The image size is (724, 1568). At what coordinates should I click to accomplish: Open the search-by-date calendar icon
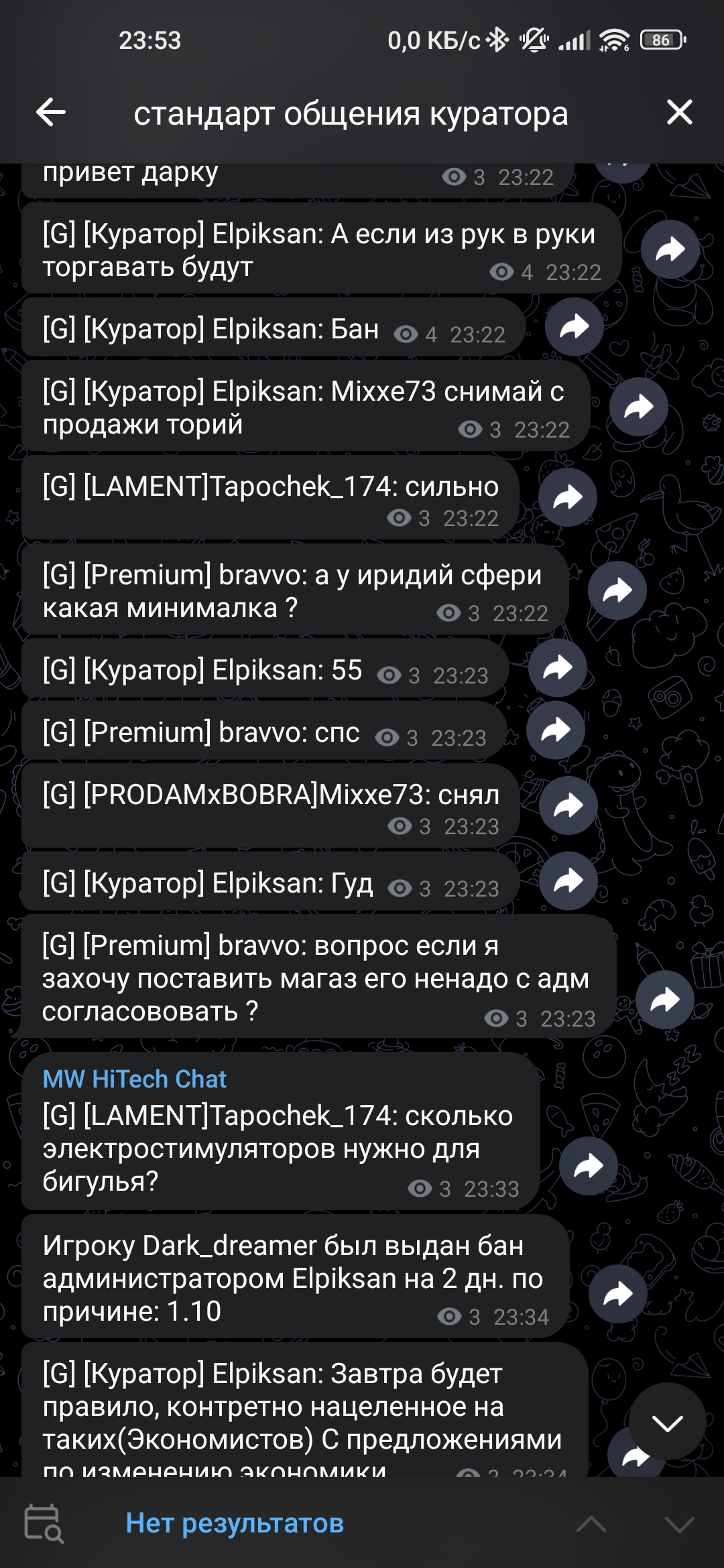(44, 1523)
